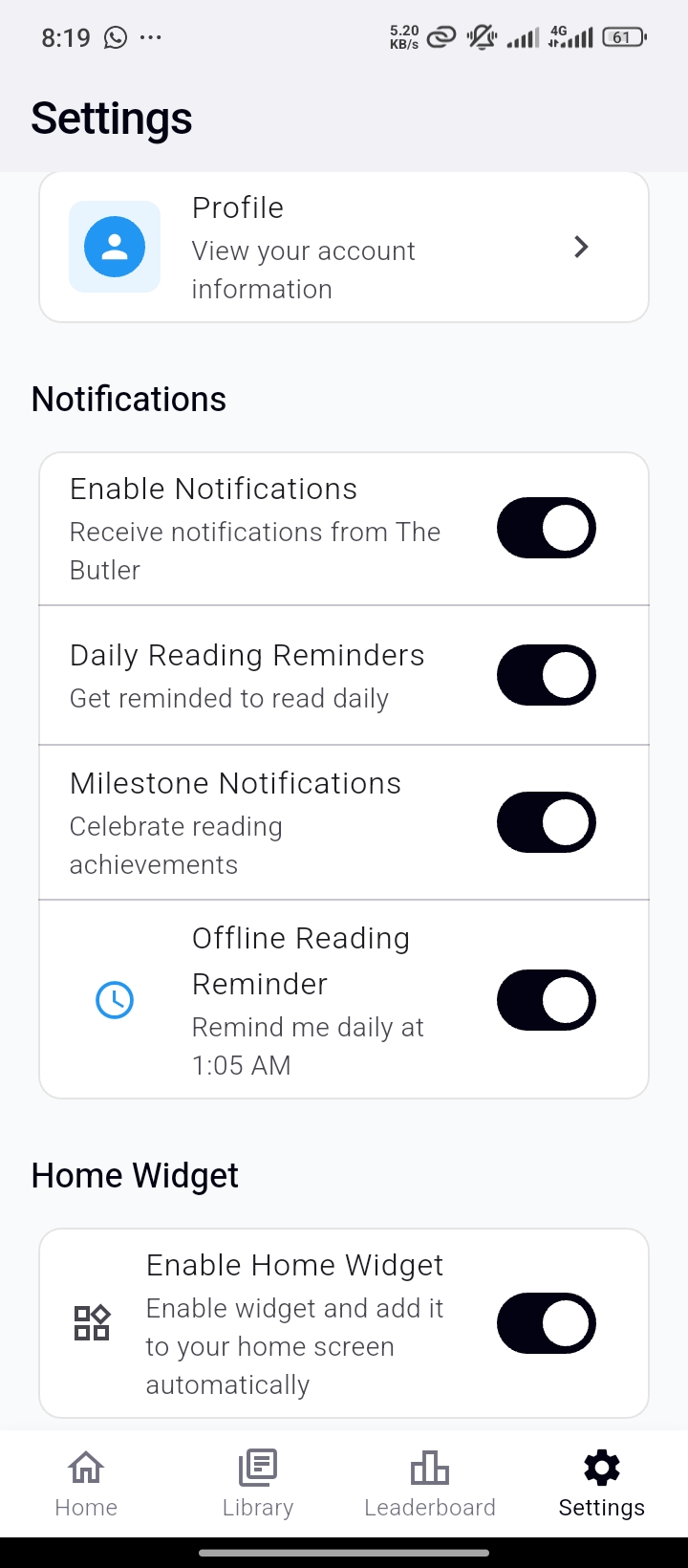Disable Daily Reading Reminders
The width and height of the screenshot is (688, 1568).
(546, 675)
